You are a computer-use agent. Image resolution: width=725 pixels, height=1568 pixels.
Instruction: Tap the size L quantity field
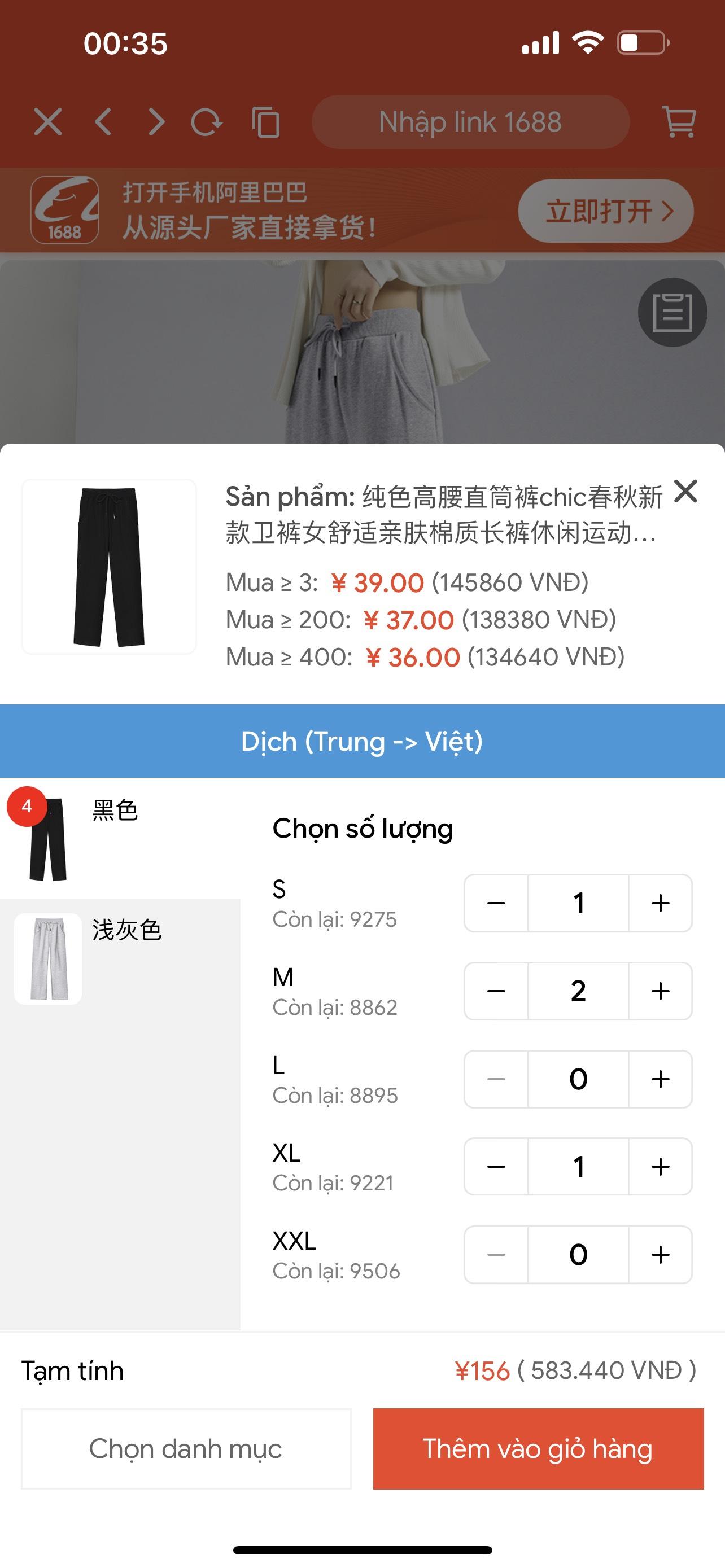tap(578, 1079)
